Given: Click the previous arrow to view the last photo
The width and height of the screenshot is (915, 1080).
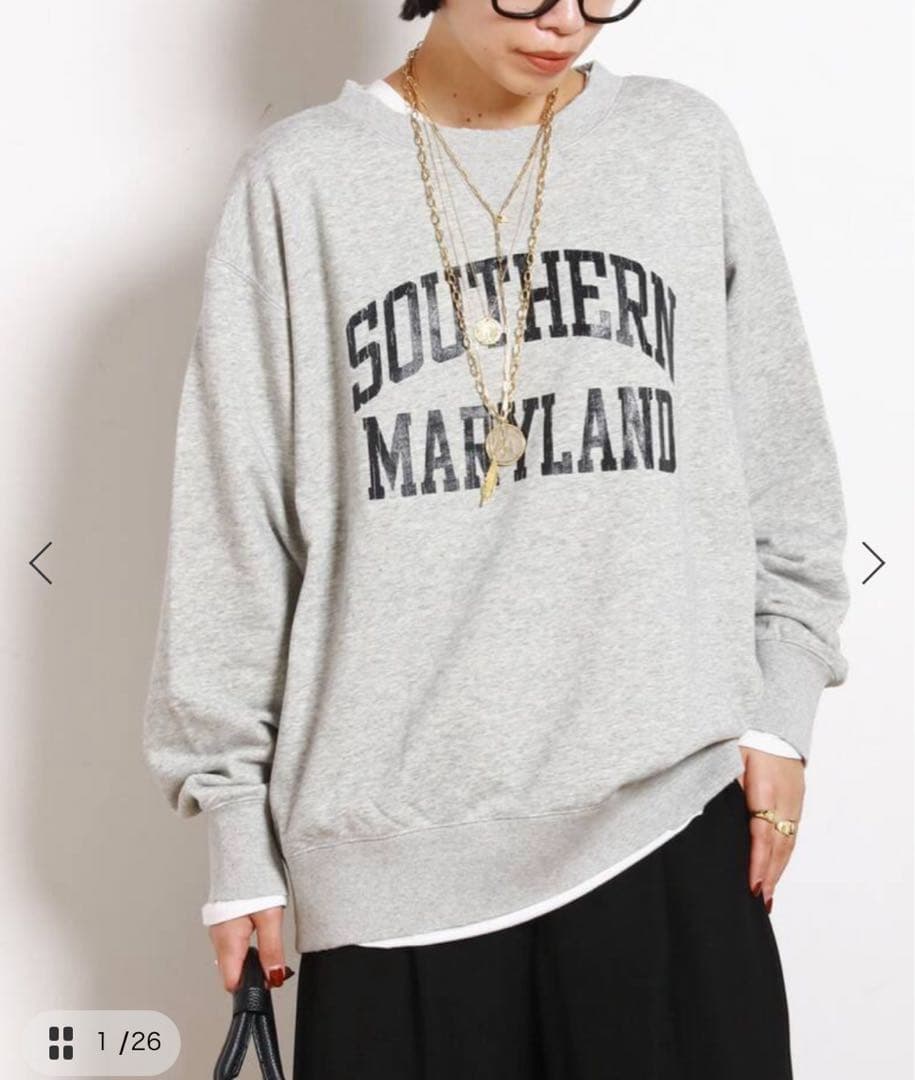Looking at the screenshot, I should (41, 563).
